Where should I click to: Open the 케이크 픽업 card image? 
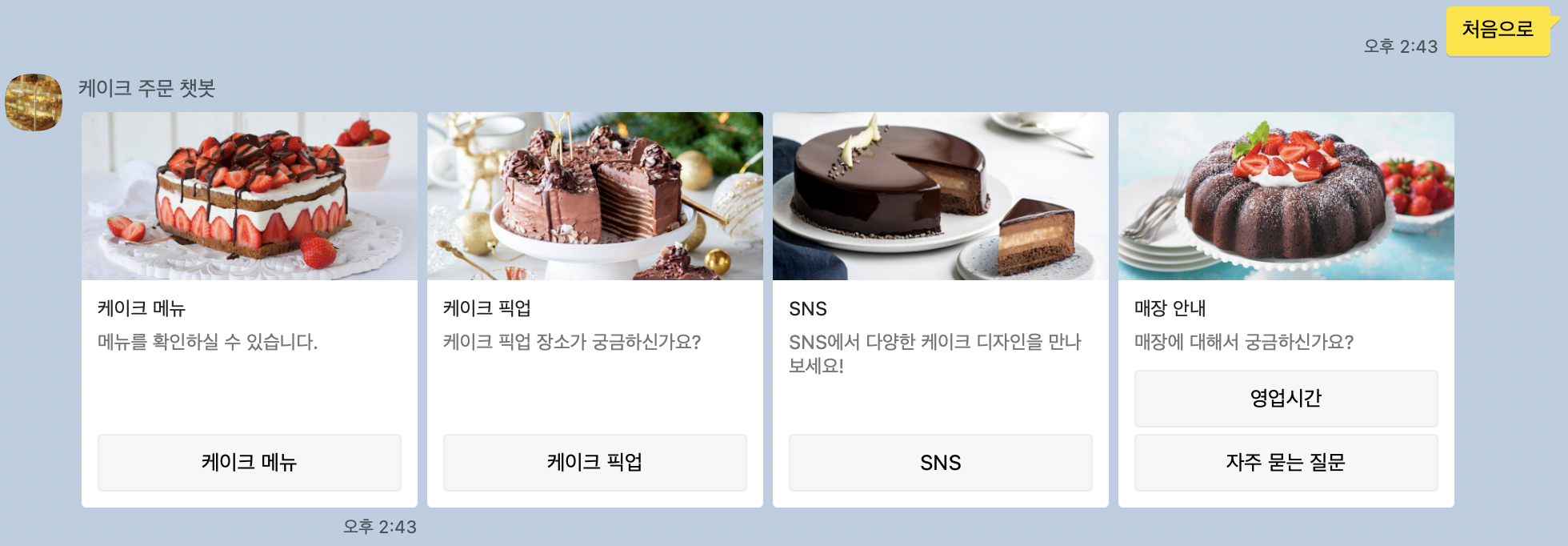594,196
